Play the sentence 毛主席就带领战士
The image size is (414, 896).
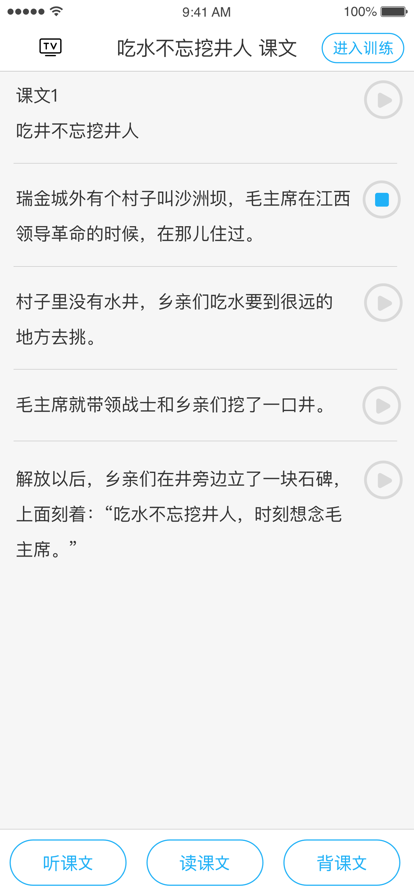point(381,406)
